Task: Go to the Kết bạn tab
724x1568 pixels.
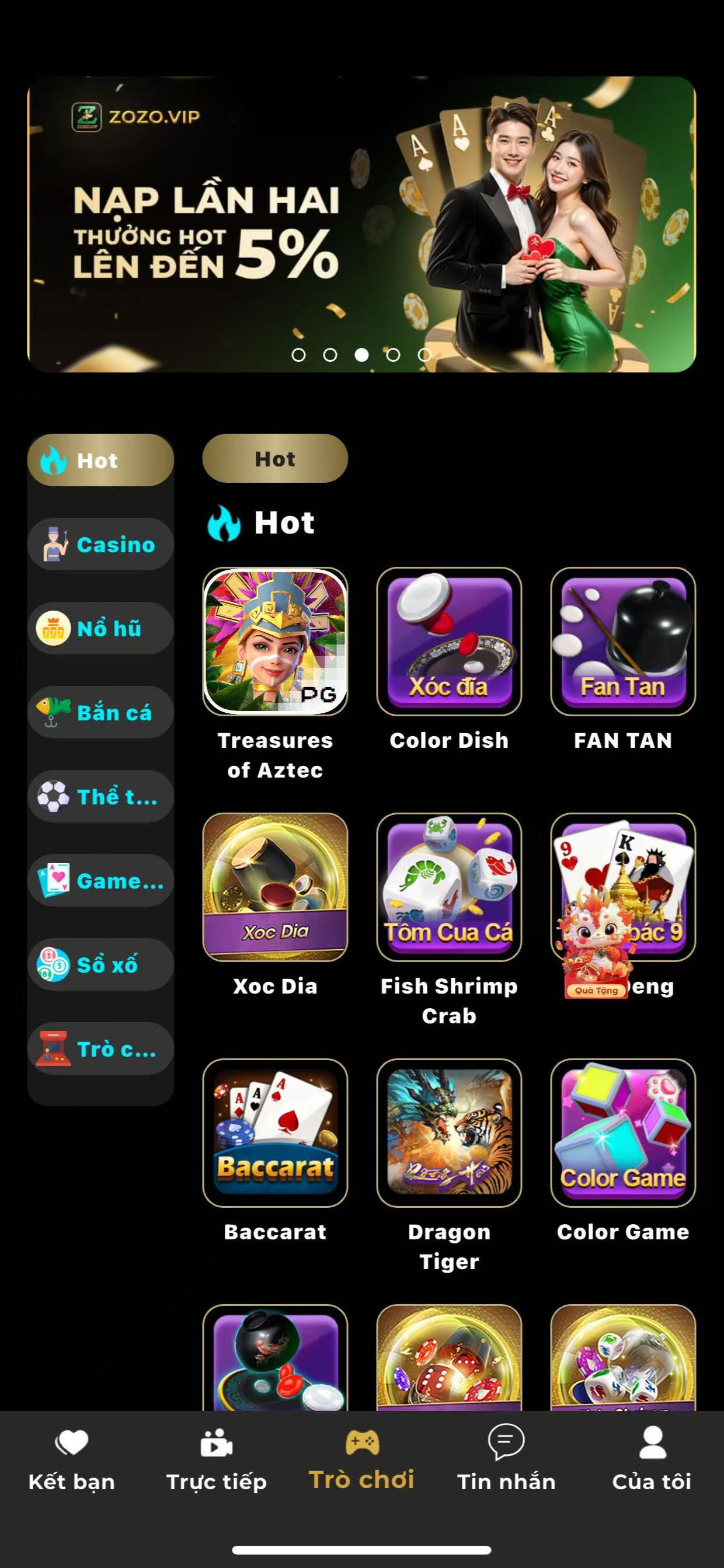Action: coord(72,1459)
